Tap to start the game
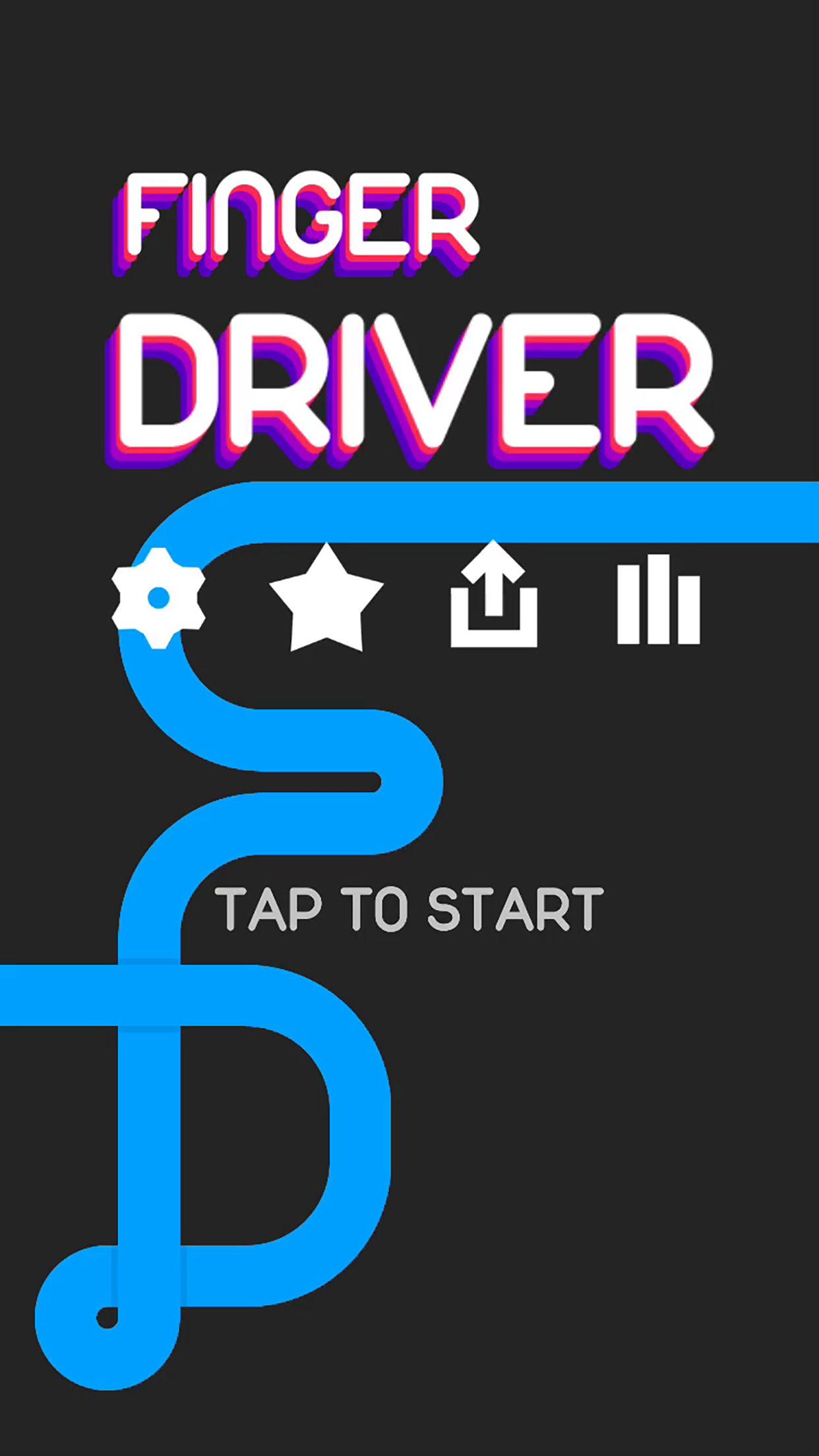The width and height of the screenshot is (819, 1456). (409, 909)
